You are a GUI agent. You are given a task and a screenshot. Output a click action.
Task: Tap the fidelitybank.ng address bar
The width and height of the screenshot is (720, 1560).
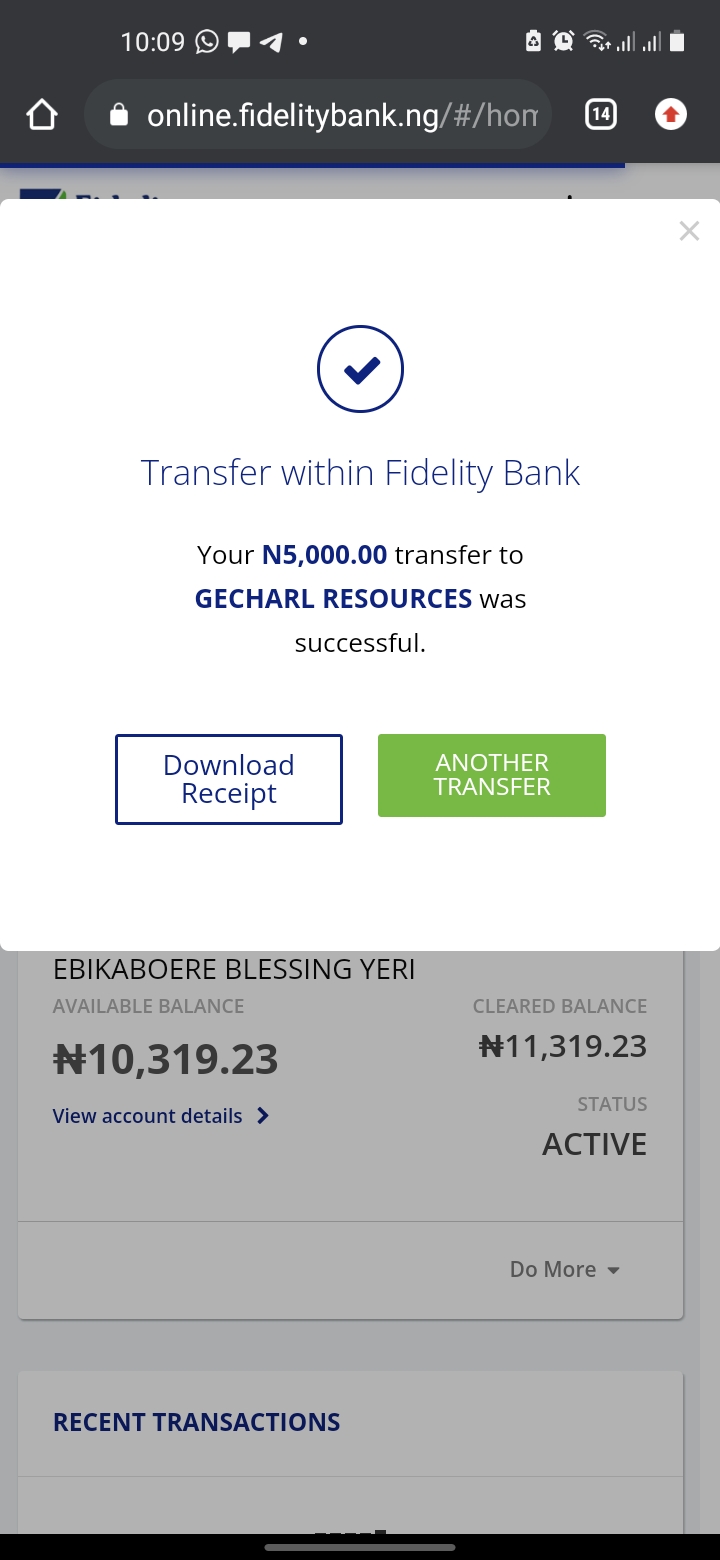coord(318,115)
